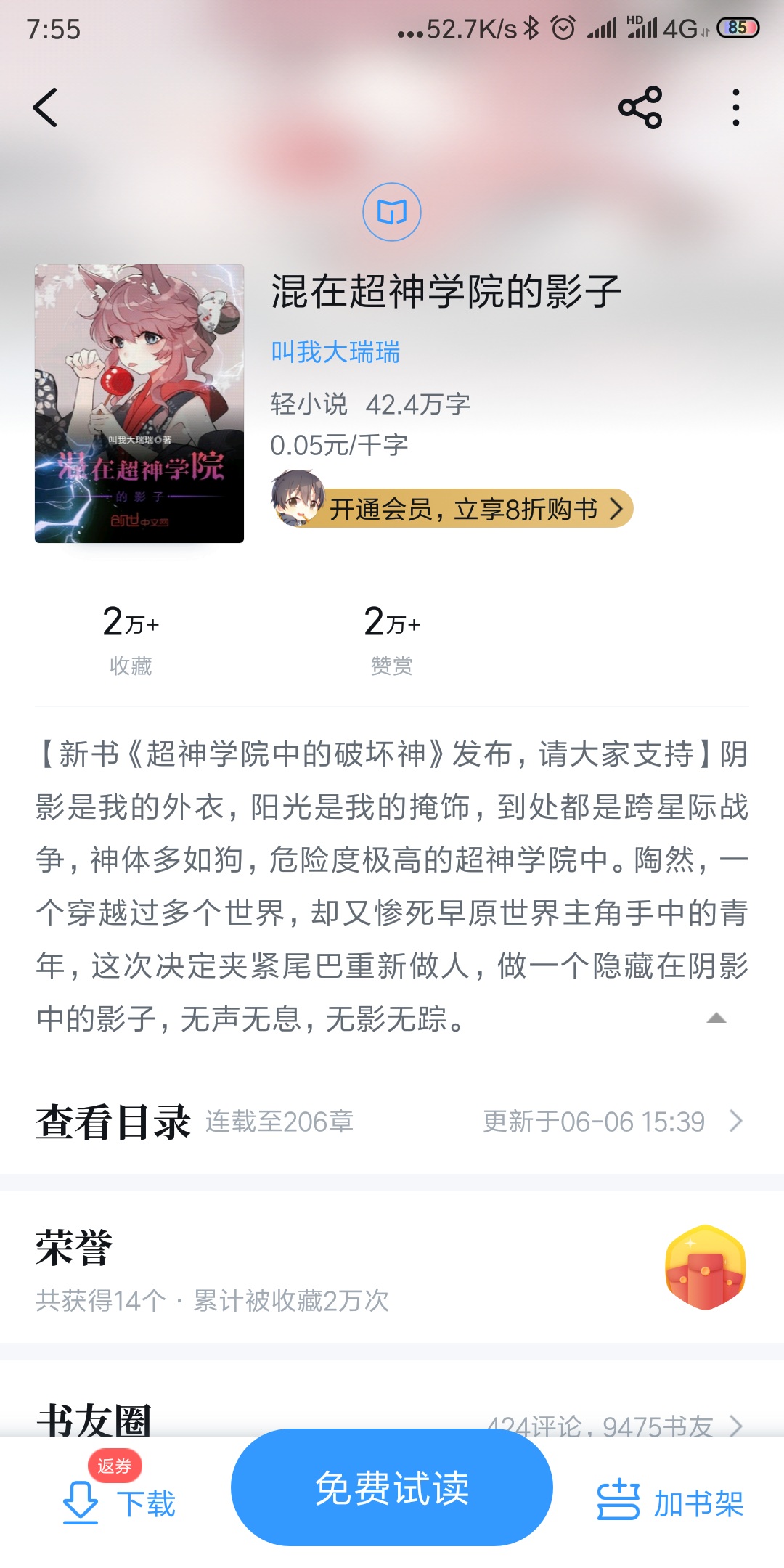This screenshot has height=1568, width=784.
Task: Open author 叫我大瑞瑞's page
Action: (x=335, y=352)
